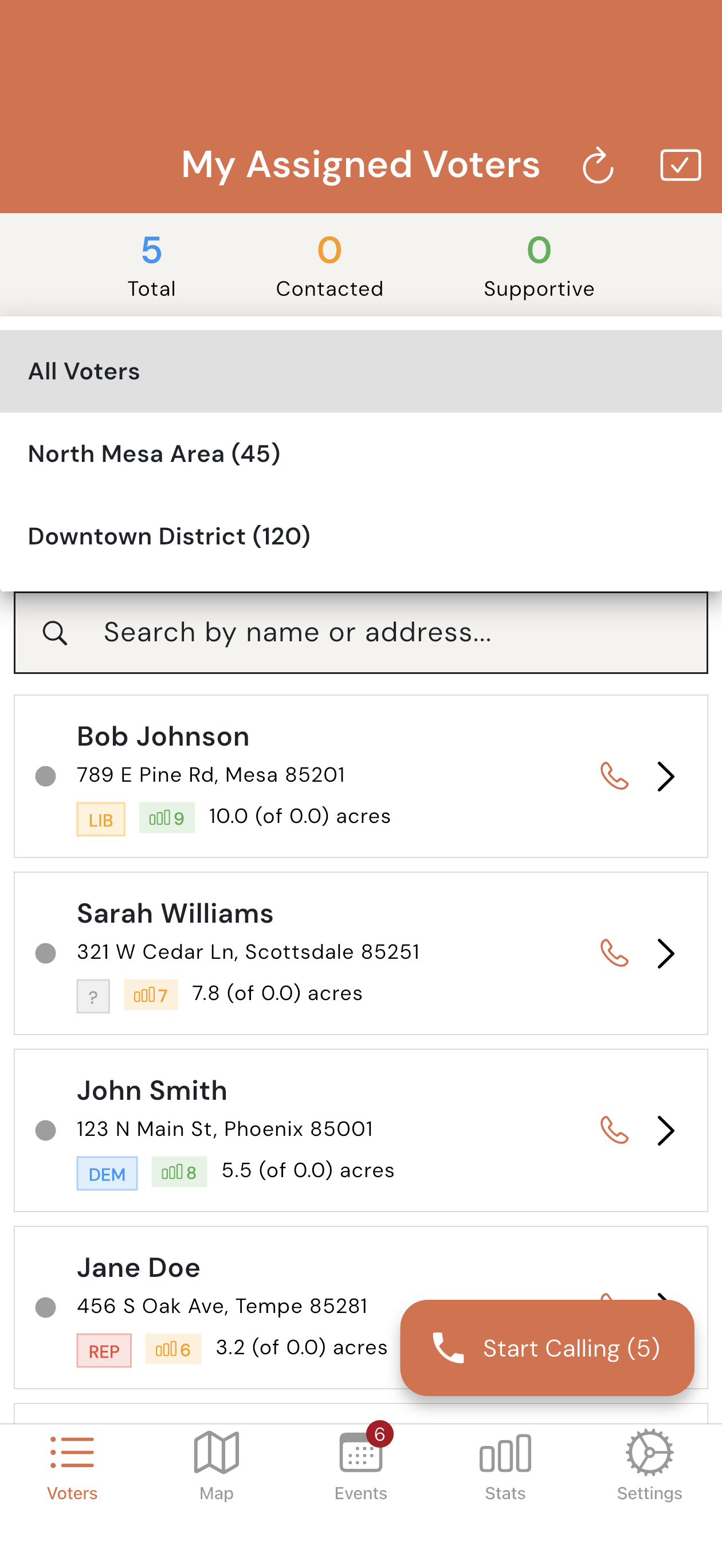
Task: Open the All Voters list selector
Action: coord(84,371)
